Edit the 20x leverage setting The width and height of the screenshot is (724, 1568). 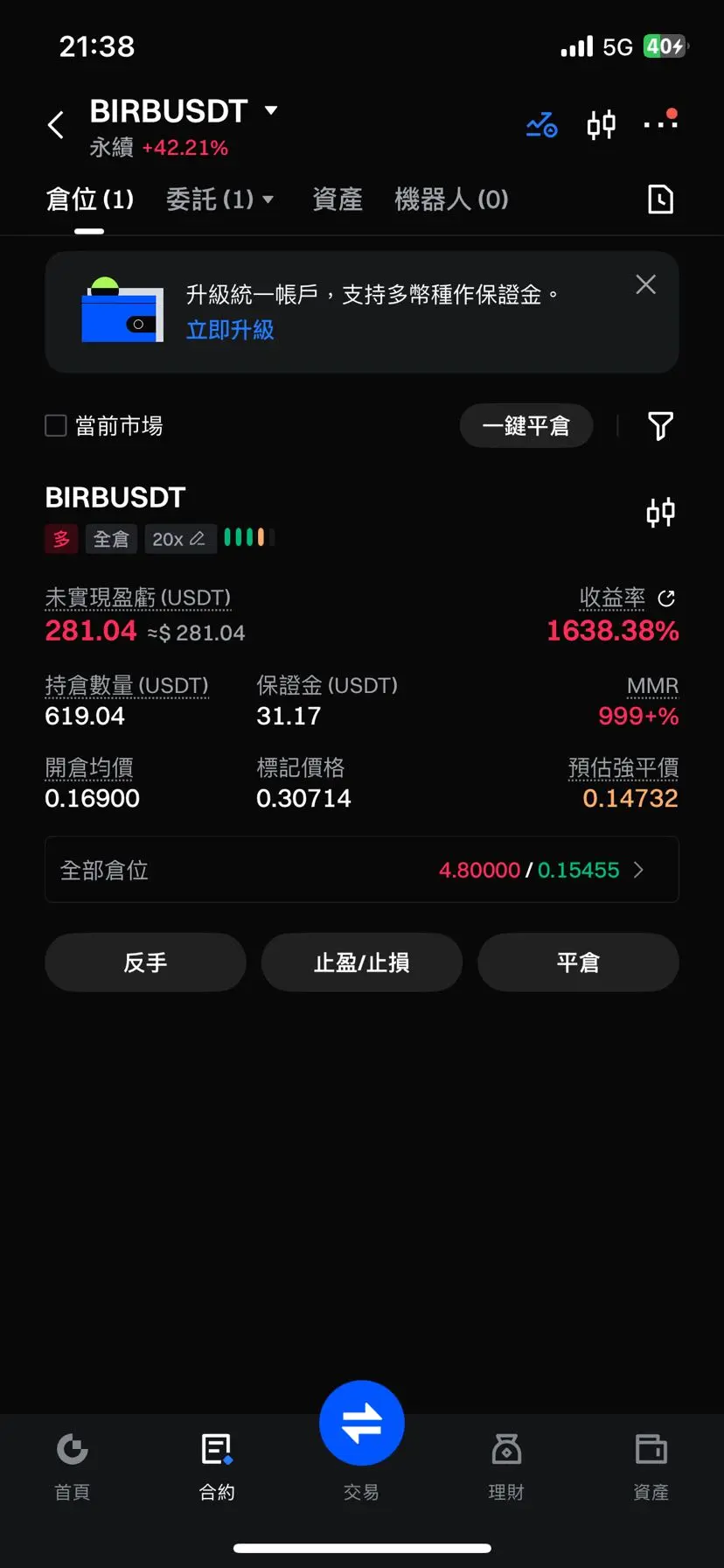(x=178, y=539)
